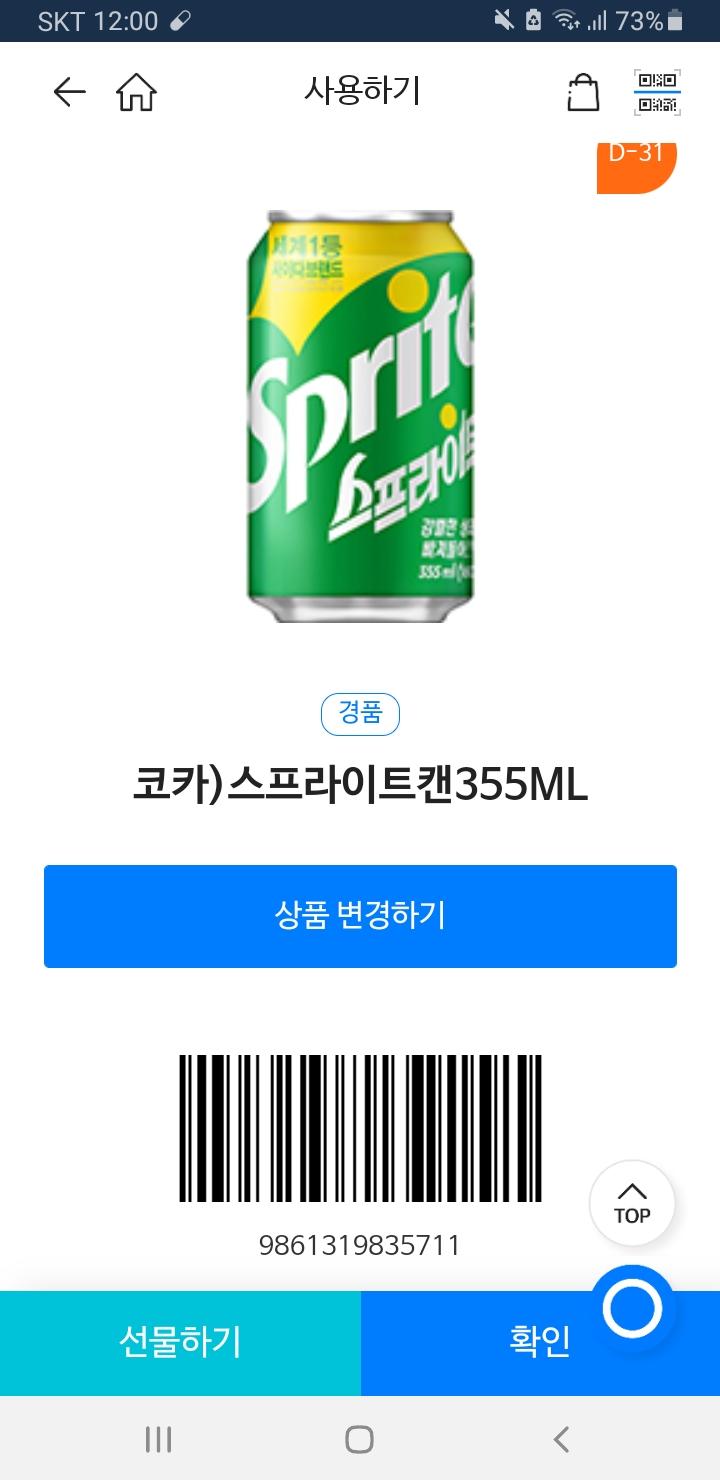Jump to top with TOP button
720x1480 pixels.
(x=632, y=1203)
